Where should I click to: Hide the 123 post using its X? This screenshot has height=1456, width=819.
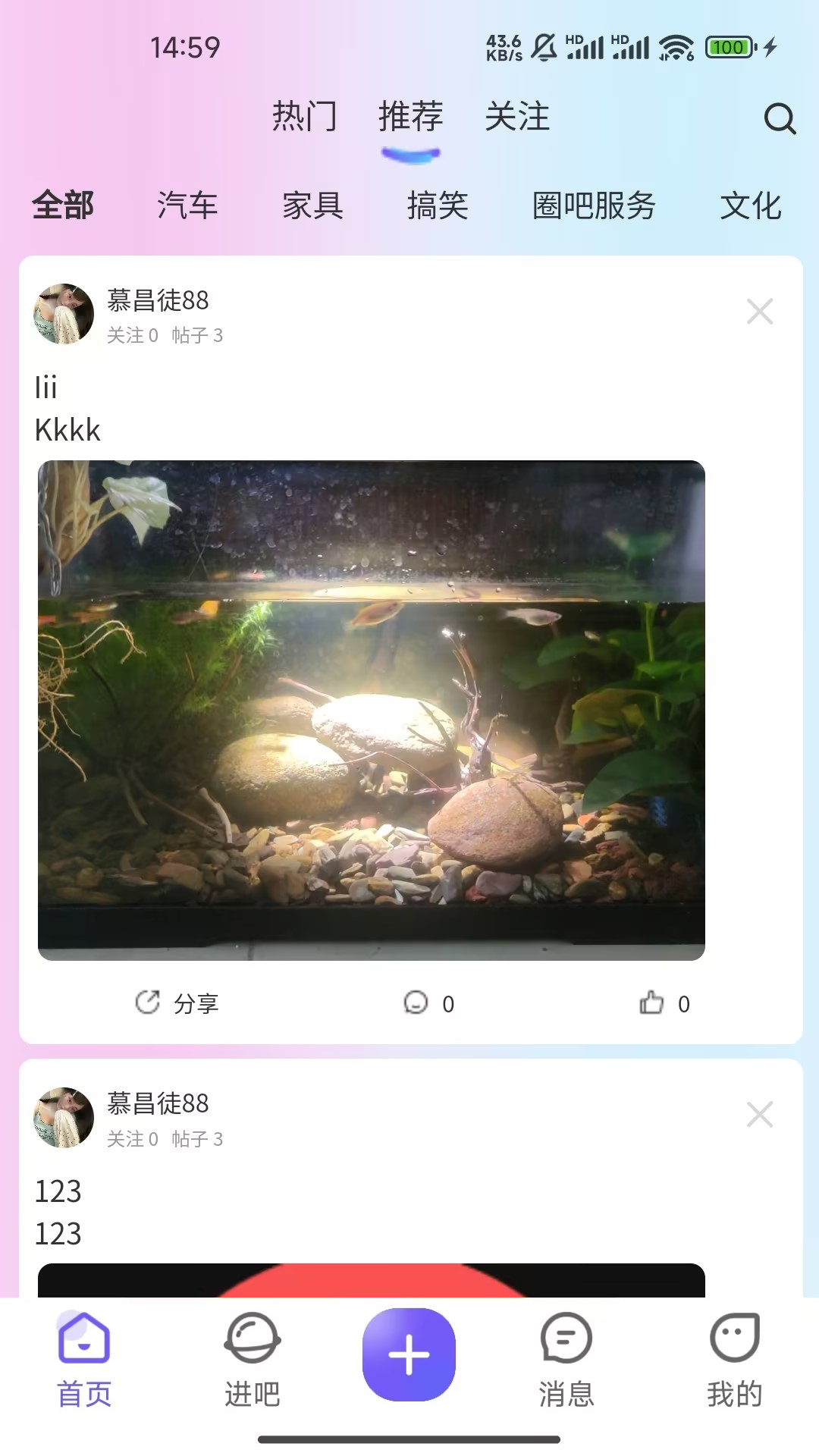pos(759,1115)
